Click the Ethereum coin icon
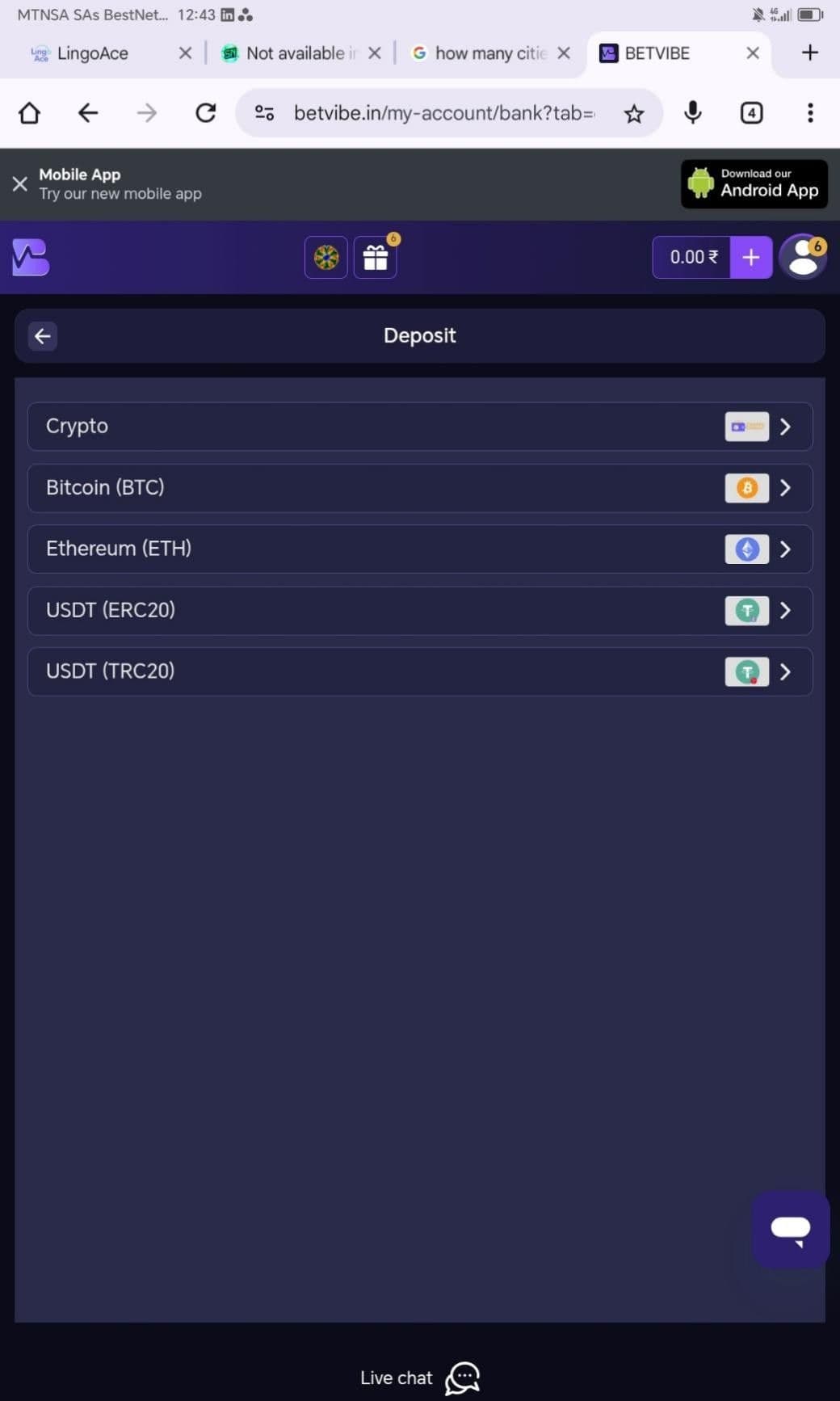 [746, 549]
